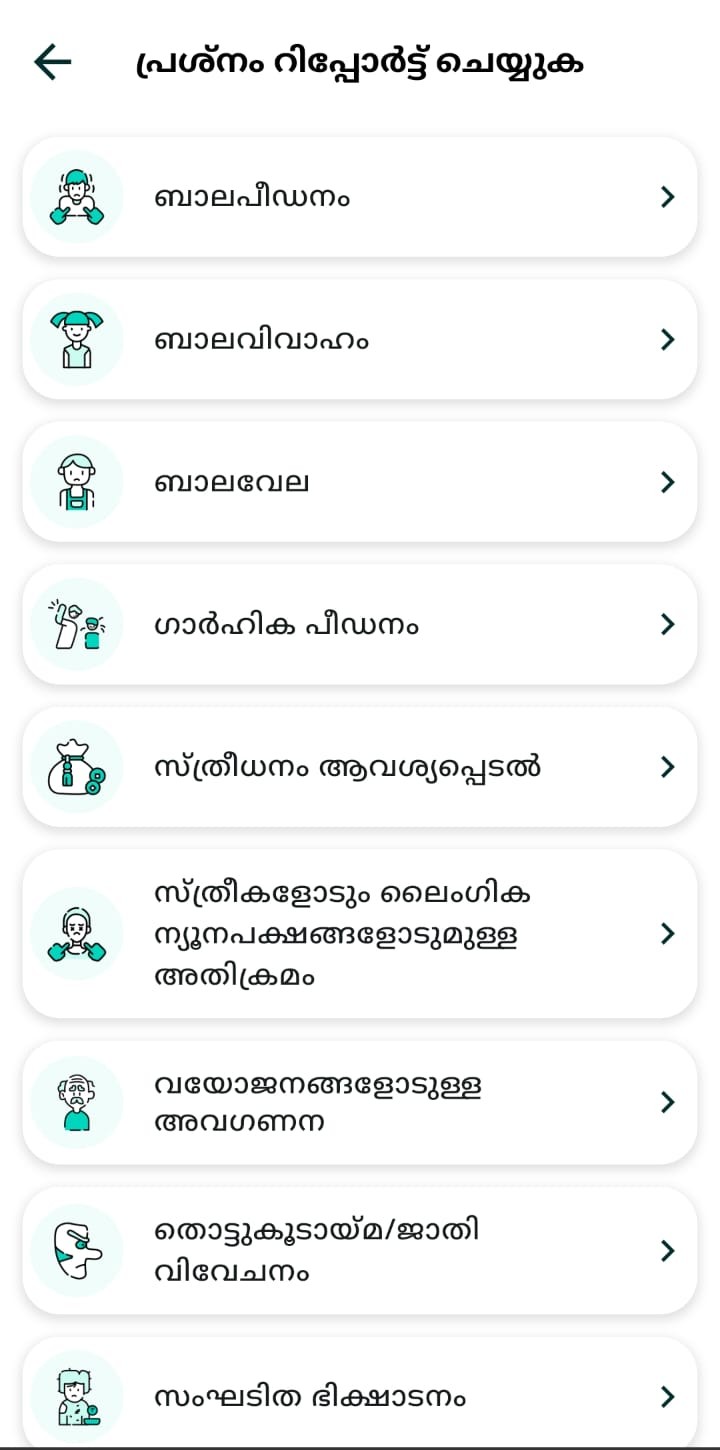Open the caste discrimination report option
Viewport: 720px width, 1450px height.
(360, 1250)
